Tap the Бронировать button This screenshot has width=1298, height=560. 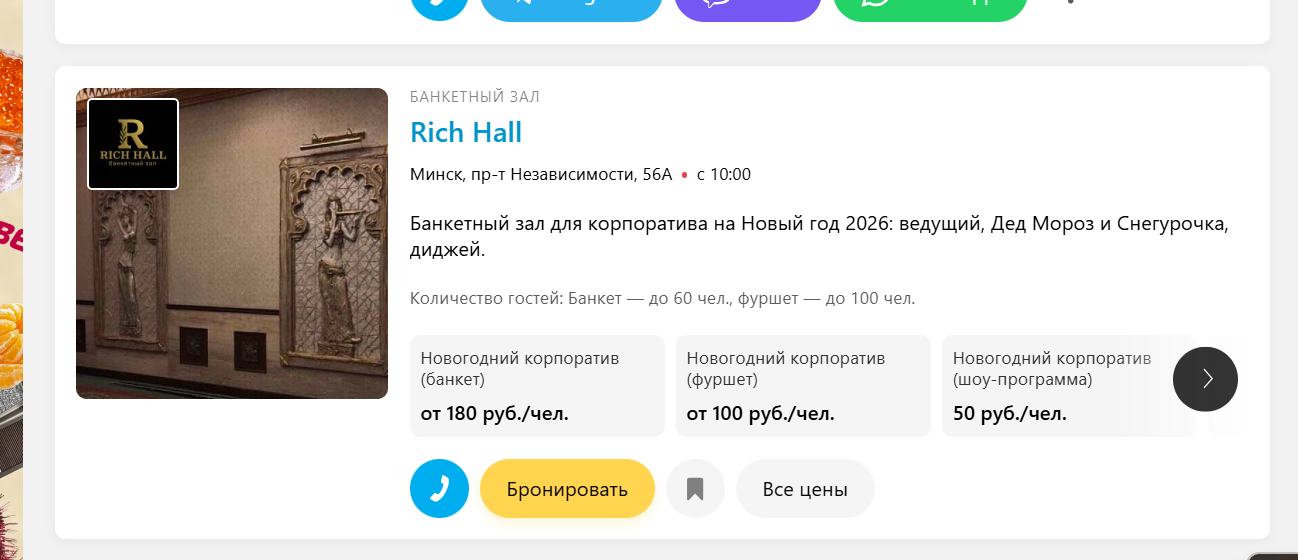click(x=567, y=489)
